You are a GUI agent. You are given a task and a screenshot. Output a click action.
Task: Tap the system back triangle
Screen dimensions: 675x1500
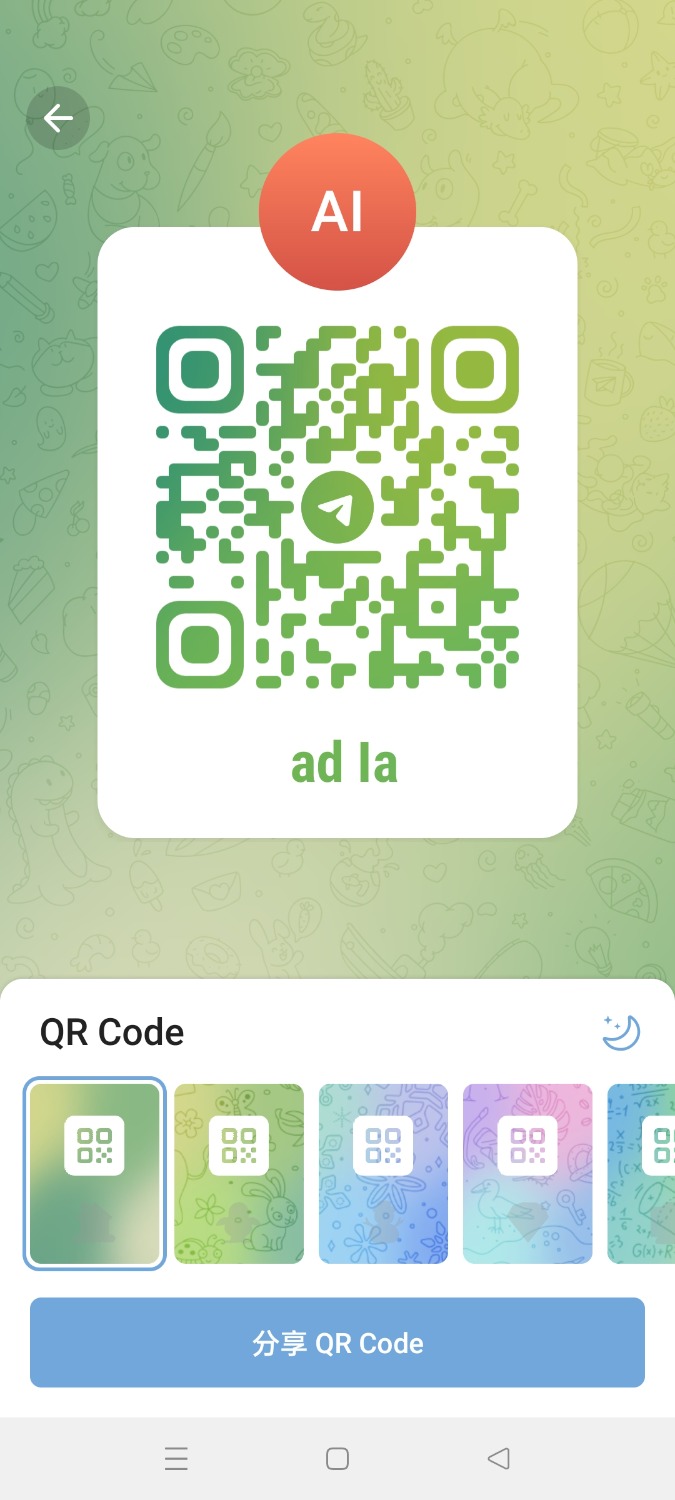tap(498, 1459)
